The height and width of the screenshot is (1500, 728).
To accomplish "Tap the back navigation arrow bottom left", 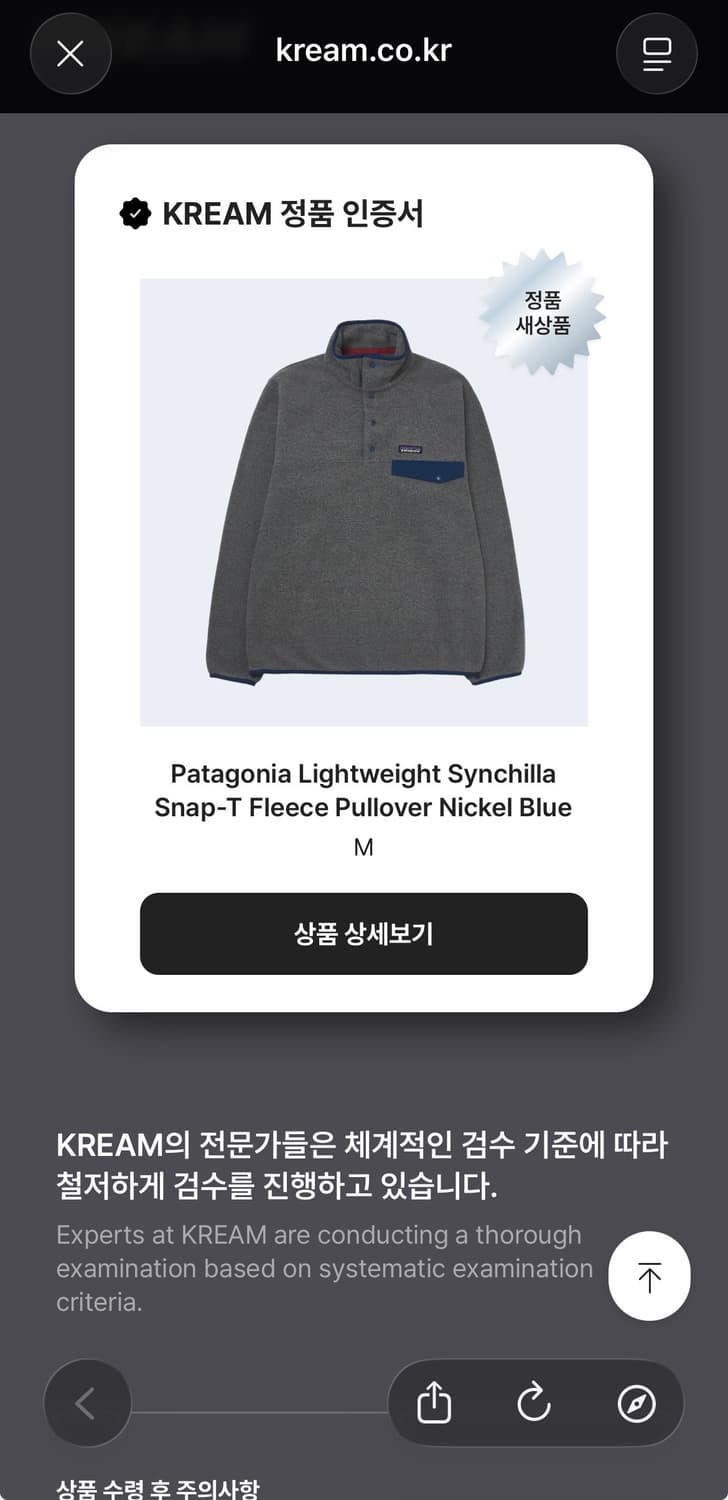I will coord(87,1403).
